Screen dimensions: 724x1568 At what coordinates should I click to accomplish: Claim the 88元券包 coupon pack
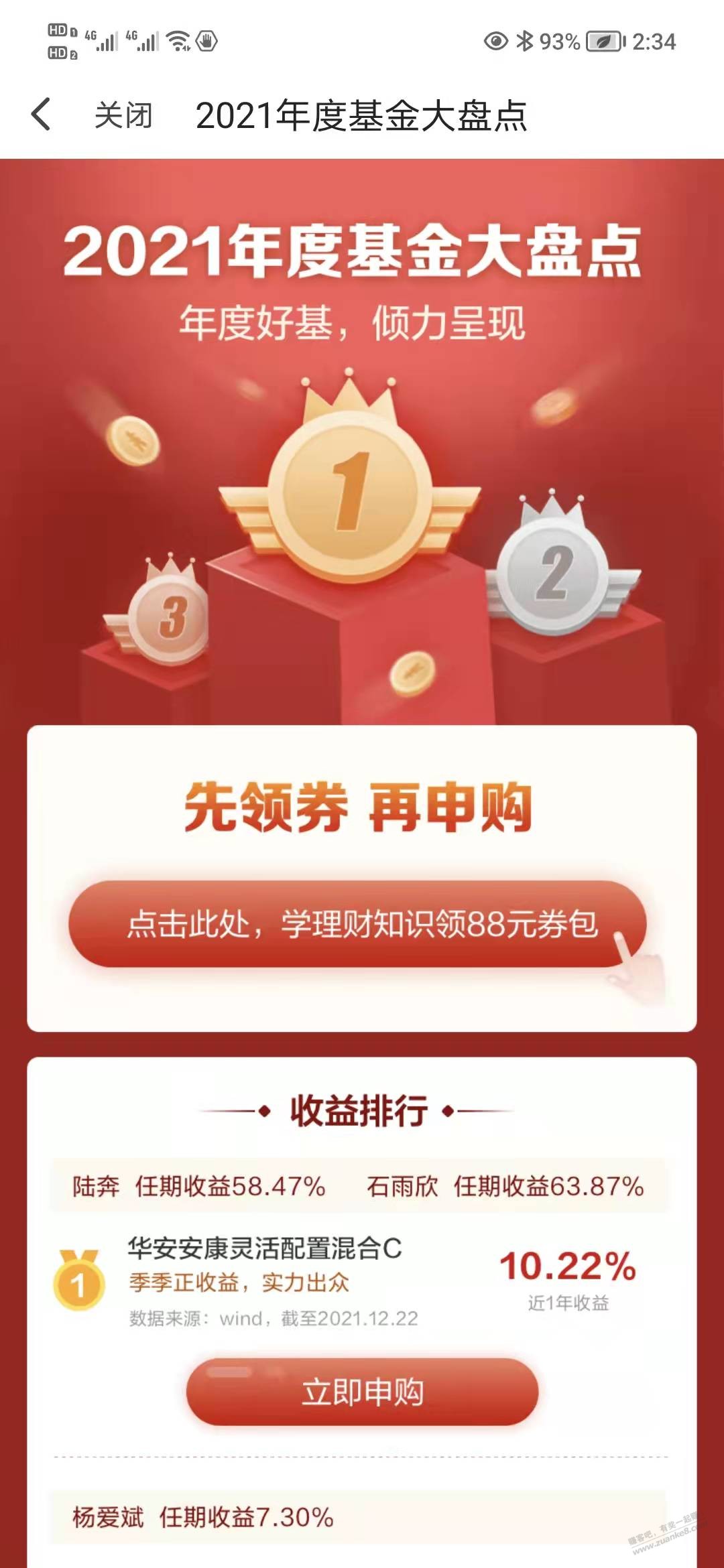357,924
